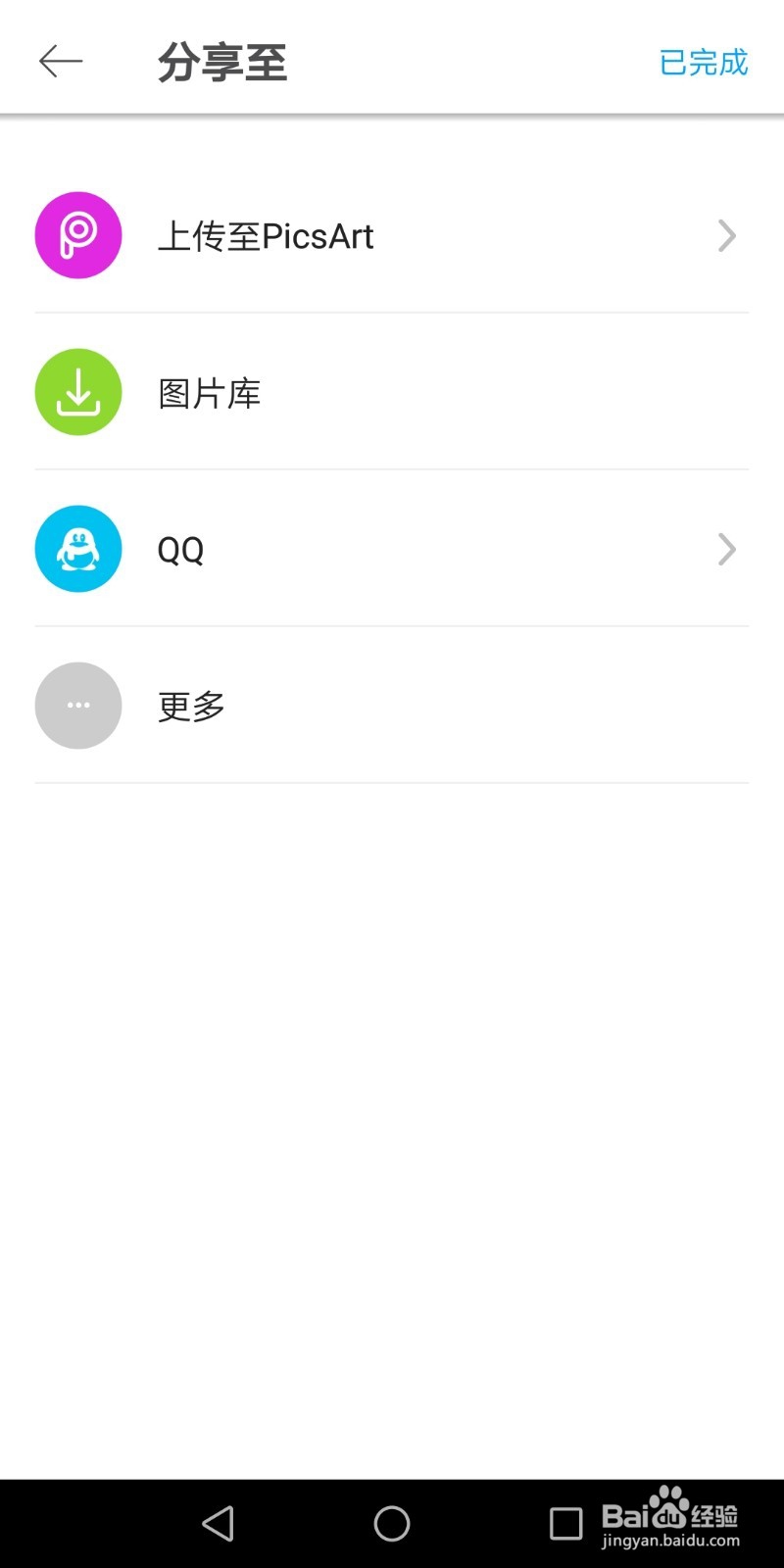This screenshot has width=784, height=1568.
Task: Tap 已完成 to finish sharing
Action: pyautogui.click(x=704, y=62)
